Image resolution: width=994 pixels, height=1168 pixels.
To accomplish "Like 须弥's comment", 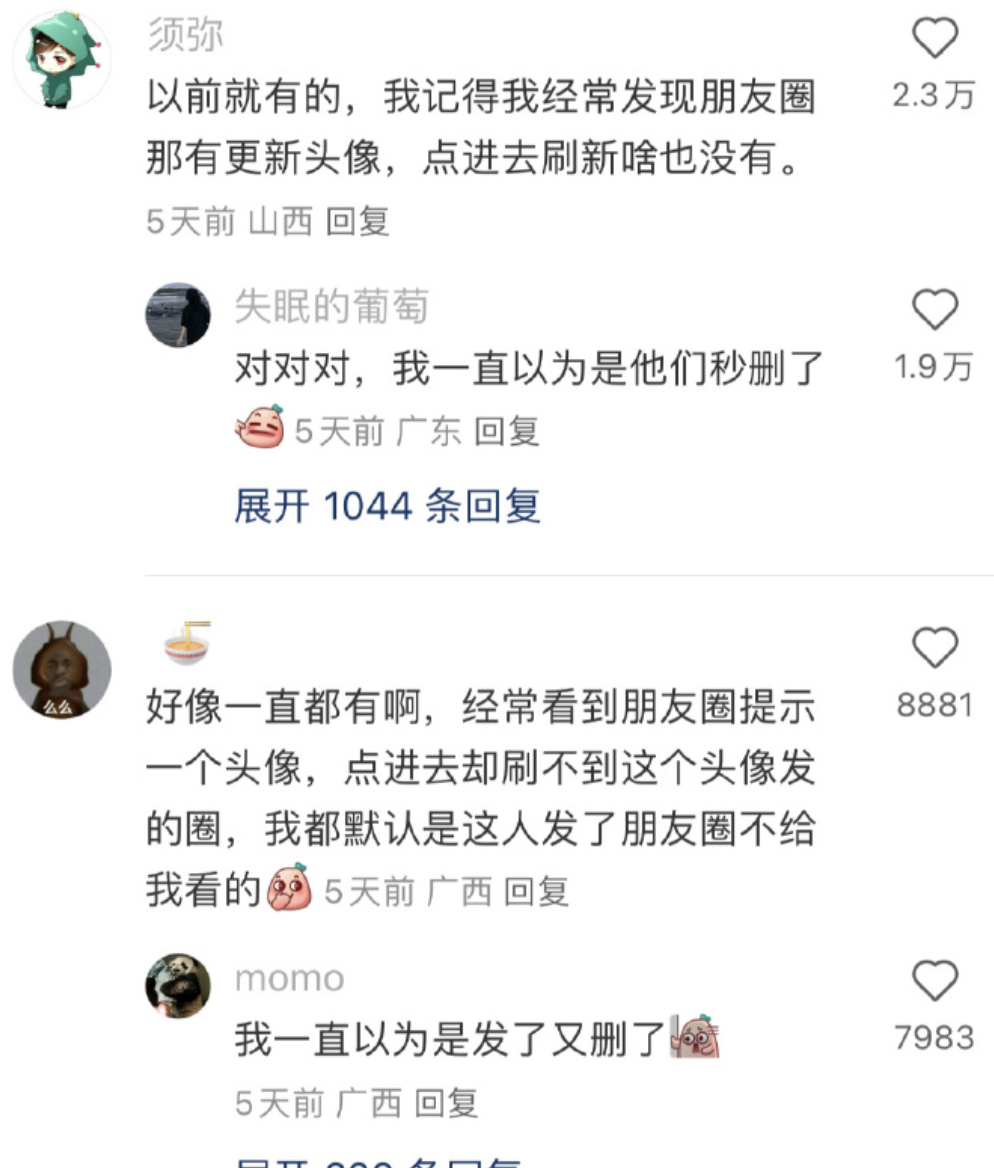I will [x=935, y=41].
